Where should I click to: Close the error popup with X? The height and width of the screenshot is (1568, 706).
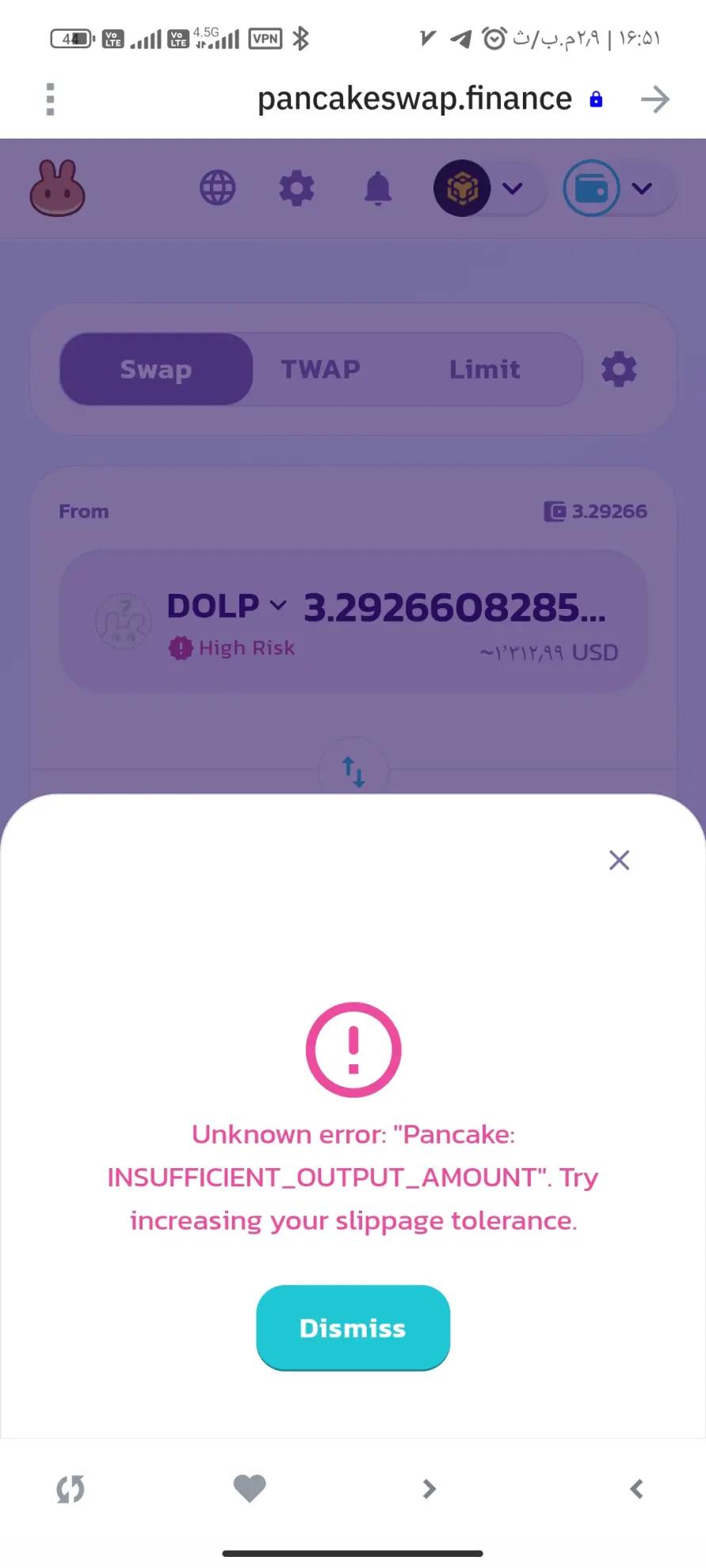click(619, 860)
